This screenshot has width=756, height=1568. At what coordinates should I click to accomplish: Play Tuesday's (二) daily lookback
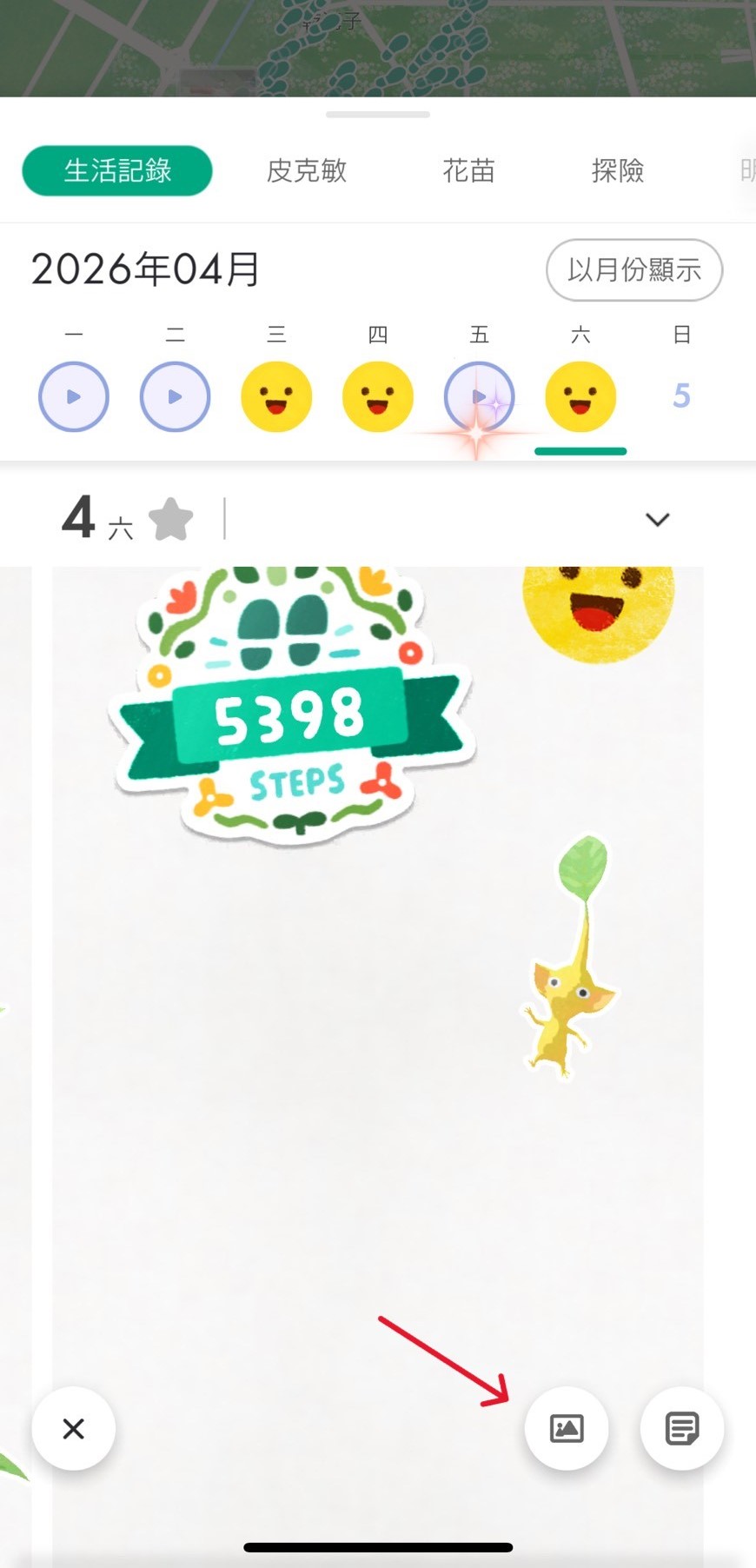(175, 396)
